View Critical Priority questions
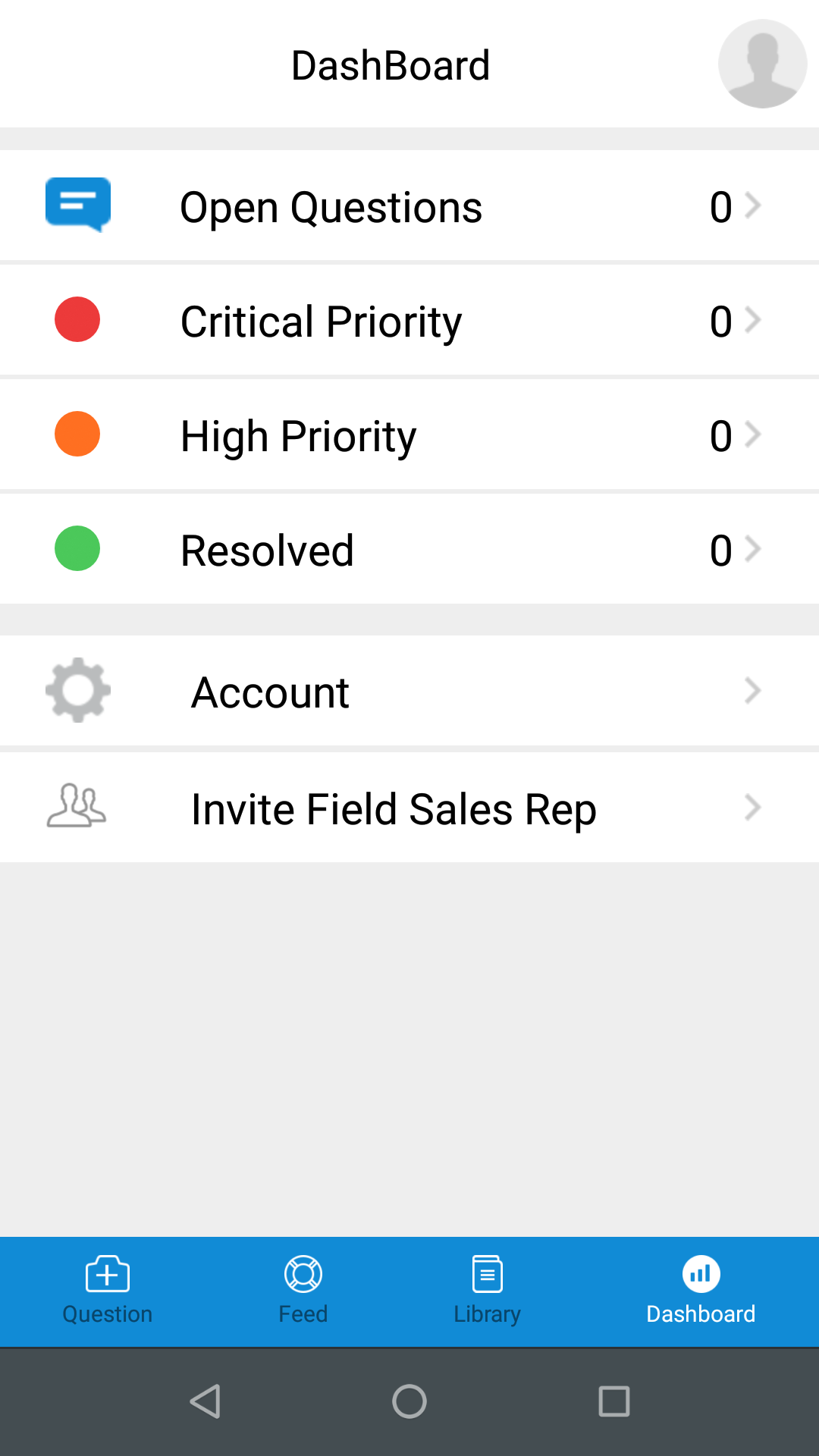The image size is (819, 1456). pos(409,320)
